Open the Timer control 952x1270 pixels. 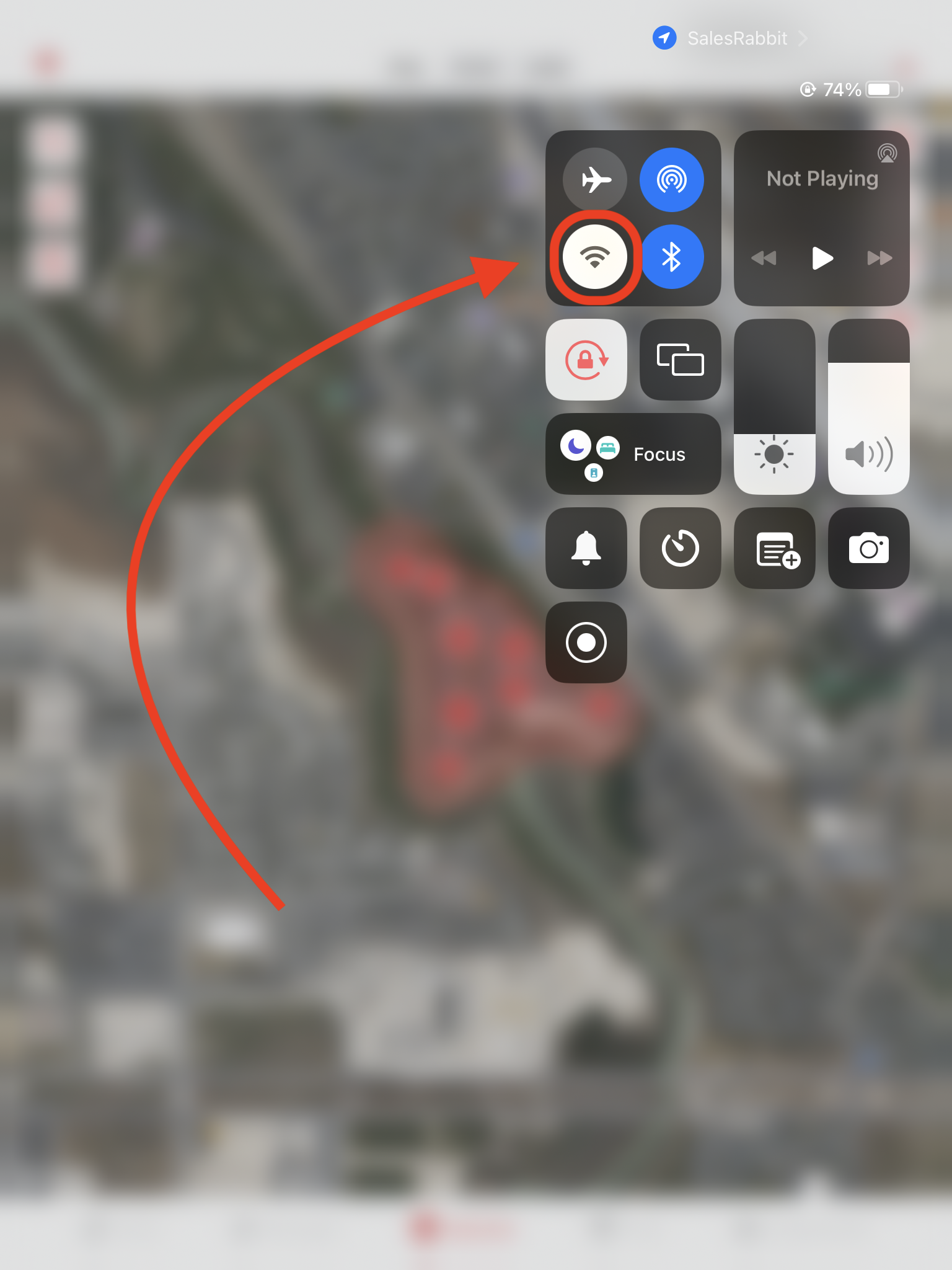[680, 548]
